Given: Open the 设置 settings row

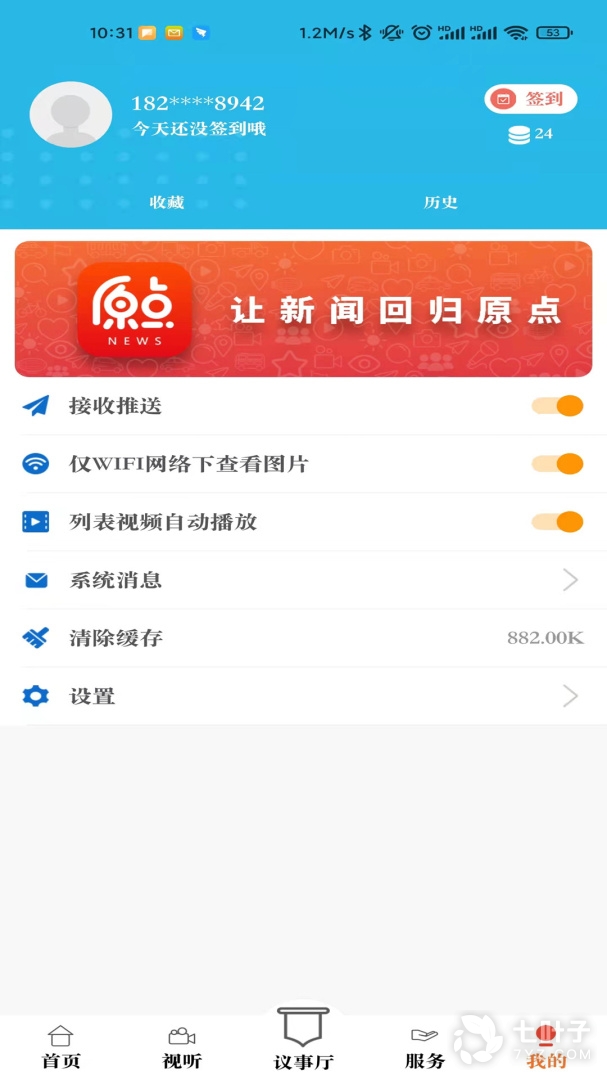Looking at the screenshot, I should 303,696.
